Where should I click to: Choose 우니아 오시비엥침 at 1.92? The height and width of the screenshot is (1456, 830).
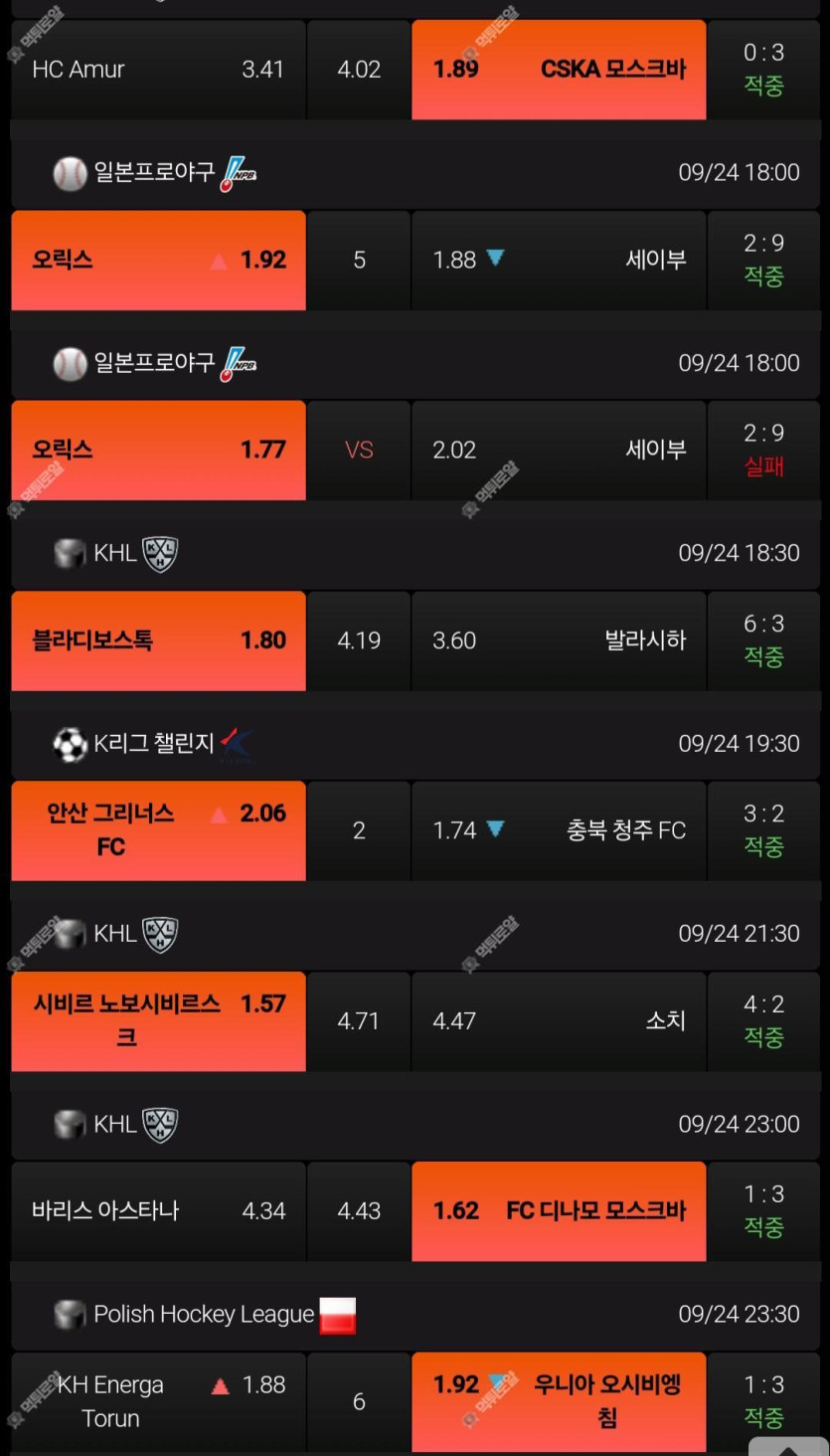point(559,1401)
